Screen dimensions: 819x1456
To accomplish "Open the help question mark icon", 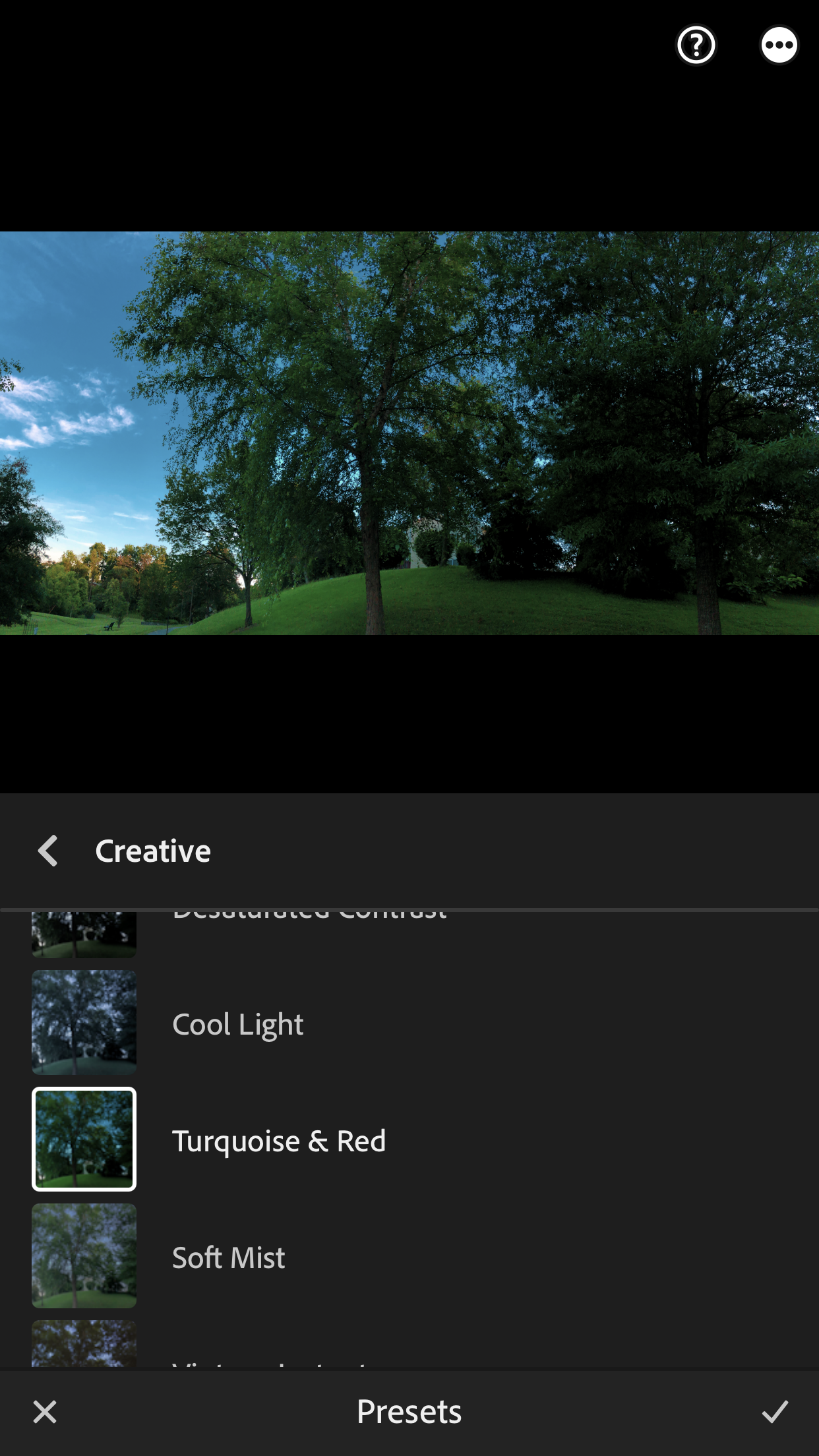I will coord(696,45).
